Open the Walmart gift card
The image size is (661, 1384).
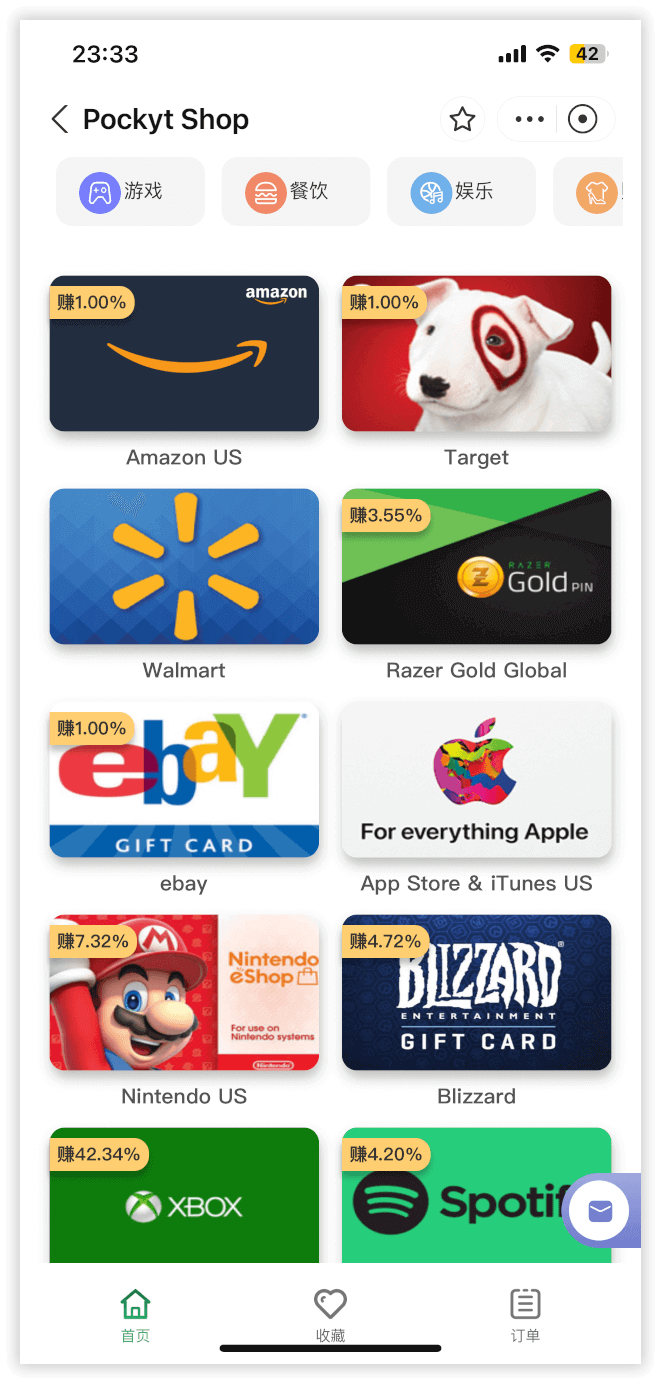click(x=184, y=566)
